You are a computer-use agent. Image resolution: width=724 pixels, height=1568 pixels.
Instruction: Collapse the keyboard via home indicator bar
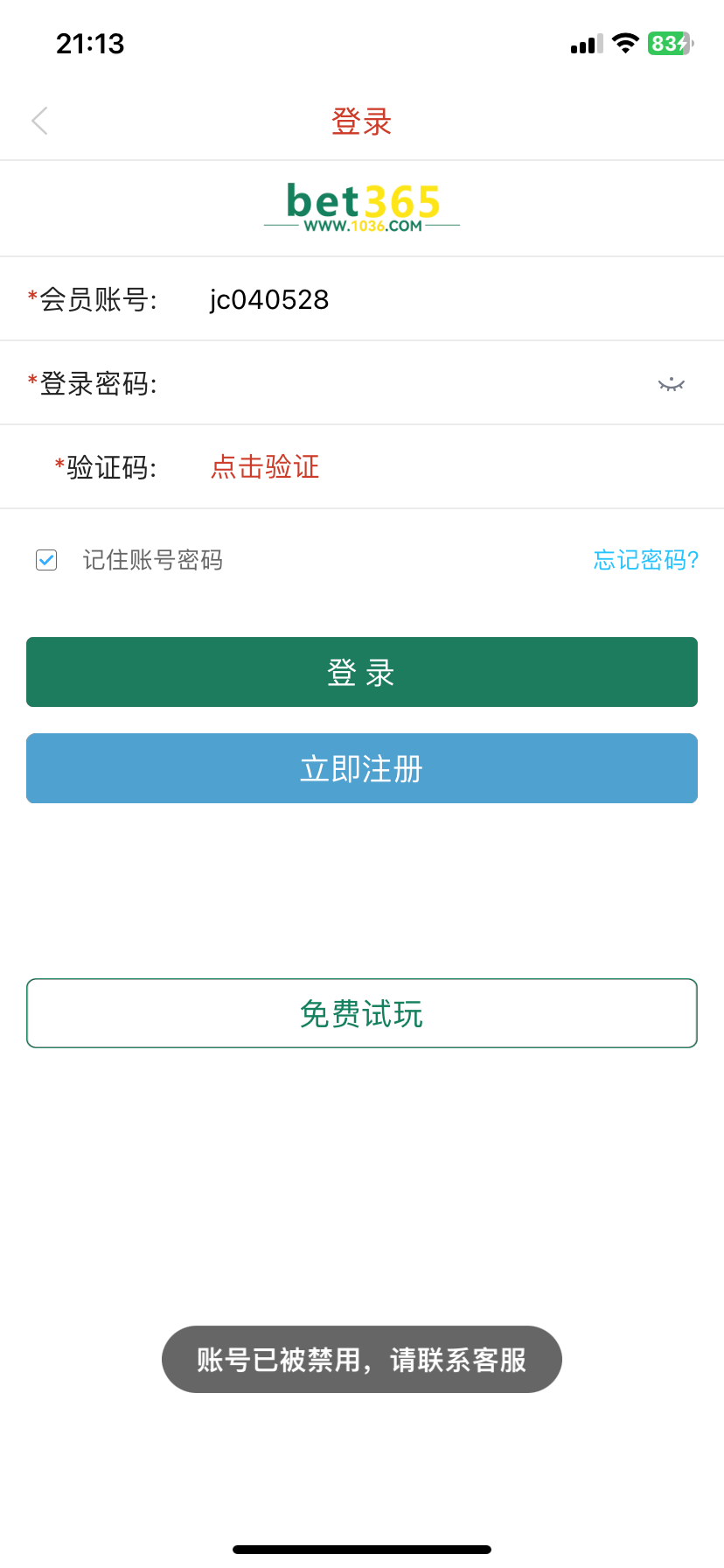click(361, 1549)
